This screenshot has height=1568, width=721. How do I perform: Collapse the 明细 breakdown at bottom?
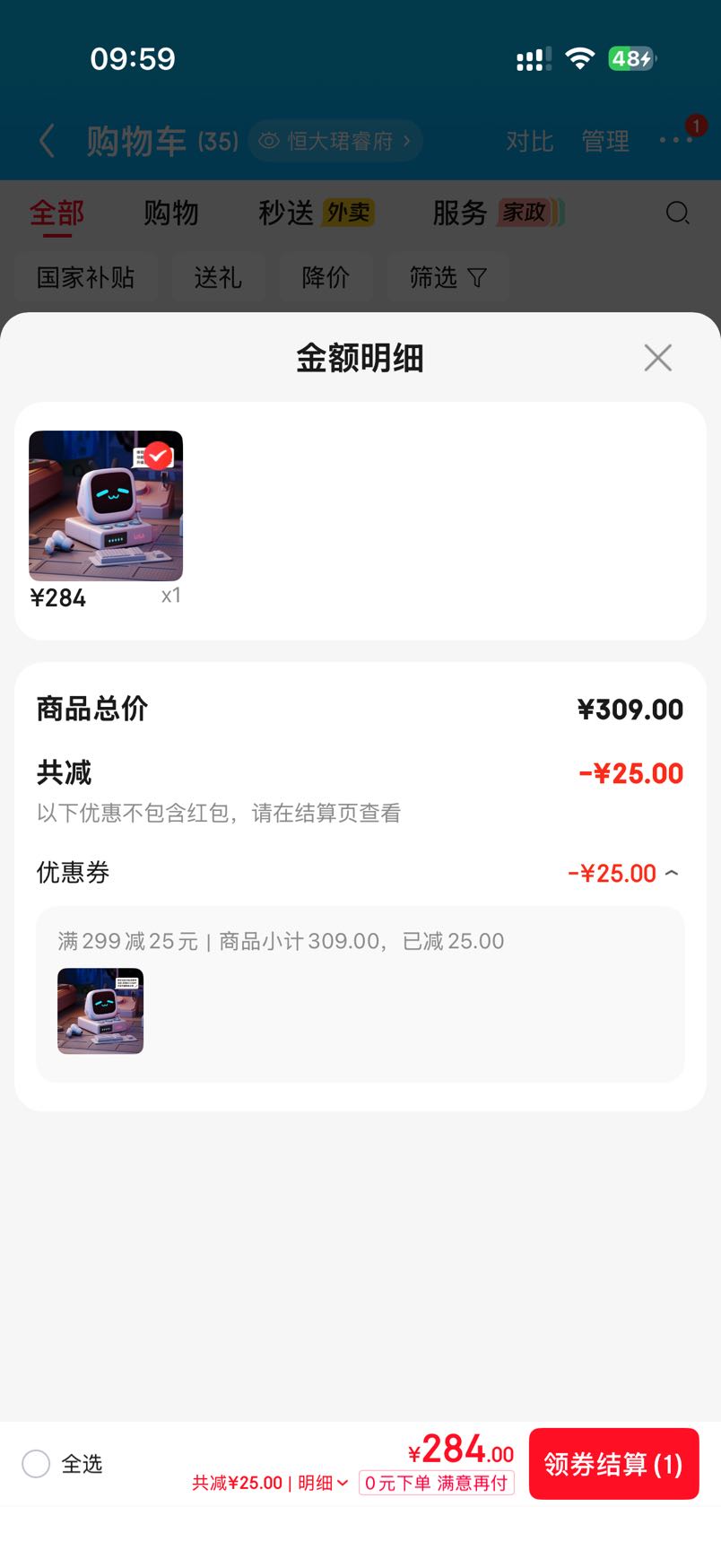coord(324,1483)
